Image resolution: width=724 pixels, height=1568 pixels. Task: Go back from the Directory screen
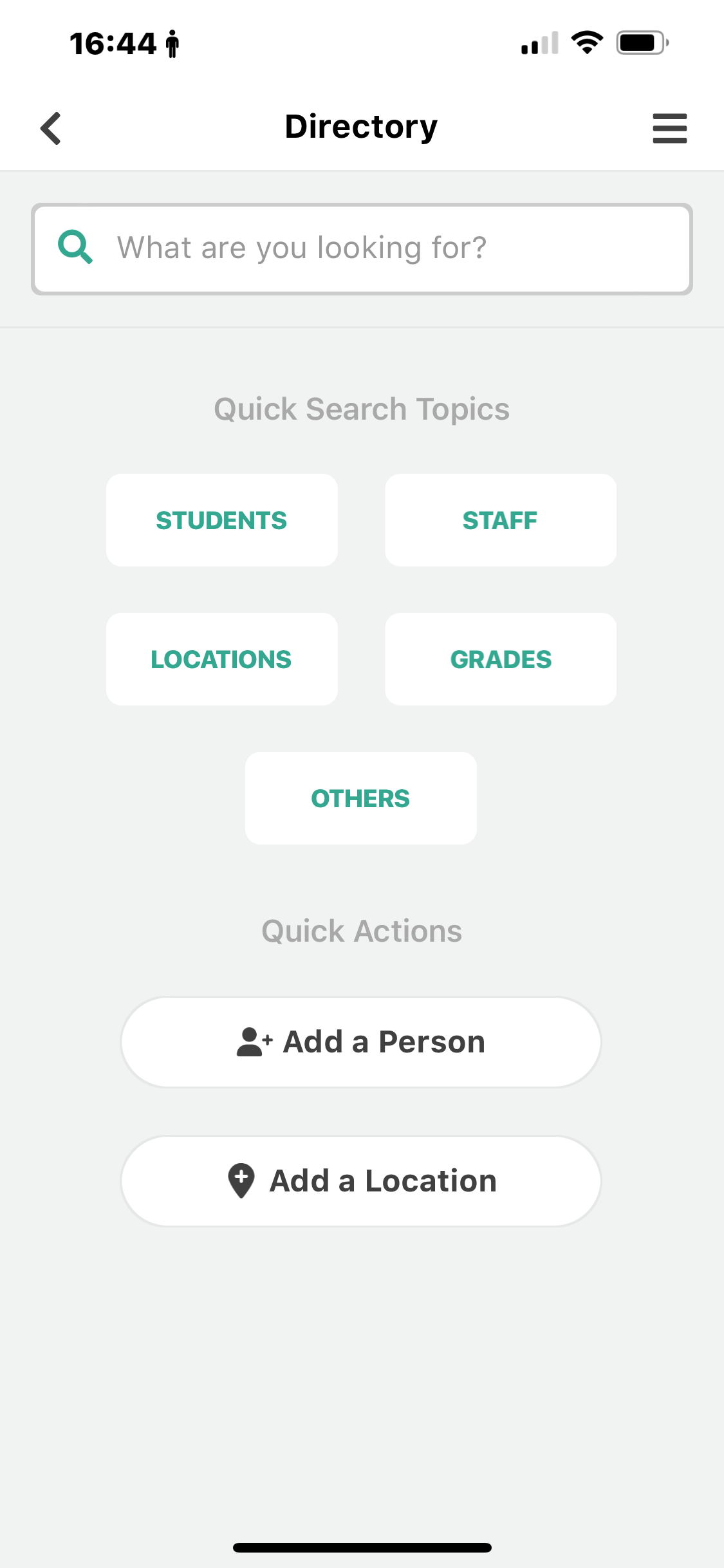(51, 128)
